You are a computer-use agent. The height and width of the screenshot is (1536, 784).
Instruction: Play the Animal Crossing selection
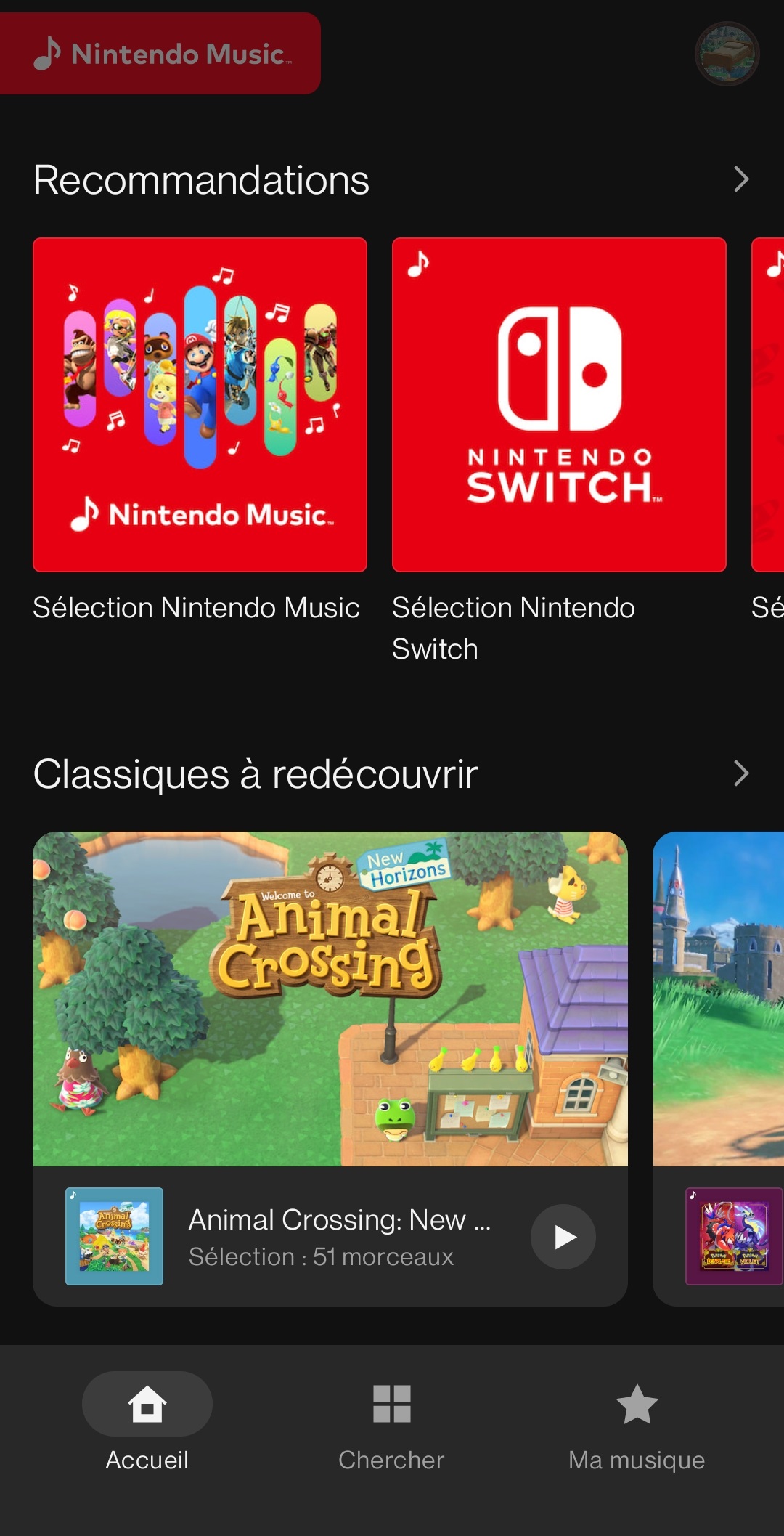[x=563, y=1237]
